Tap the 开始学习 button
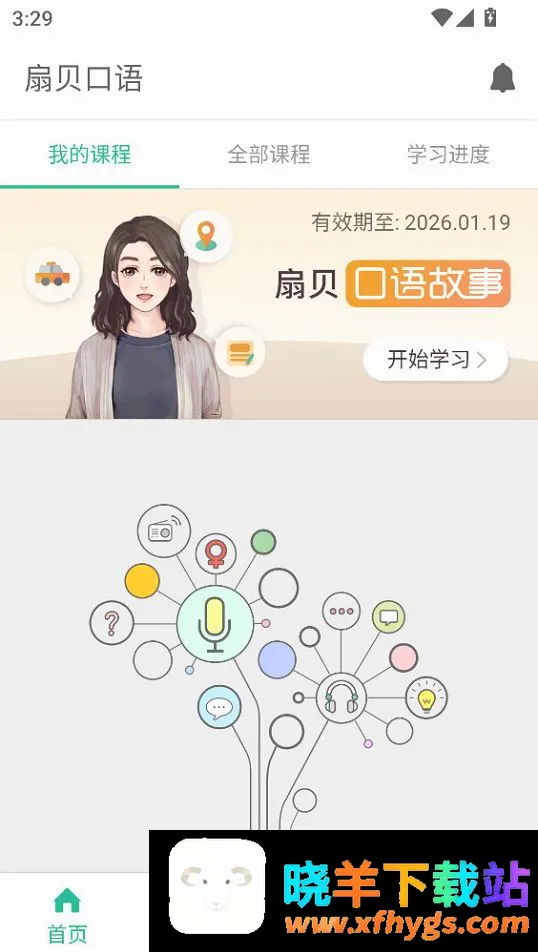The image size is (538, 952). point(435,360)
